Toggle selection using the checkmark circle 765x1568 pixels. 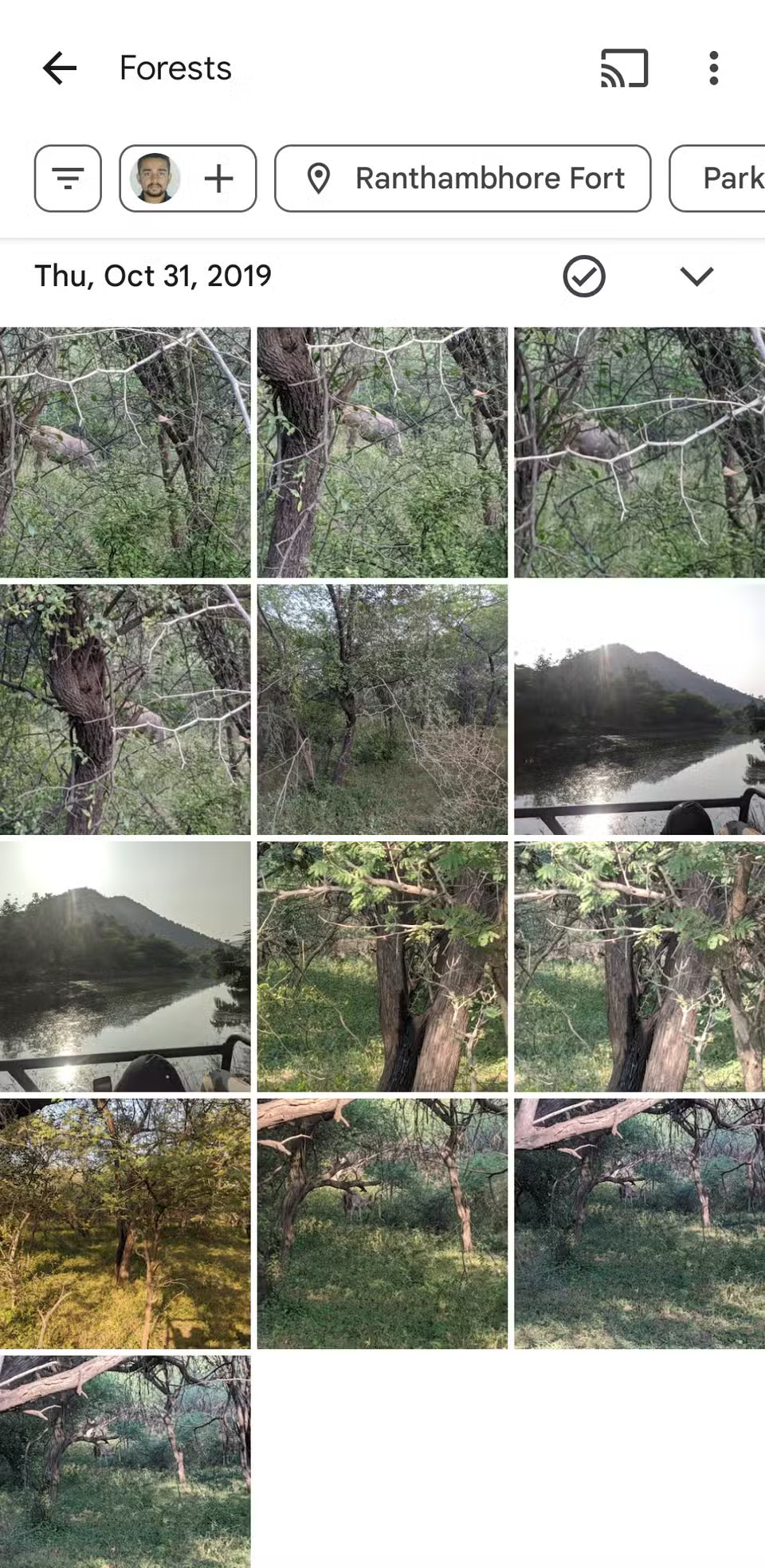click(x=583, y=277)
